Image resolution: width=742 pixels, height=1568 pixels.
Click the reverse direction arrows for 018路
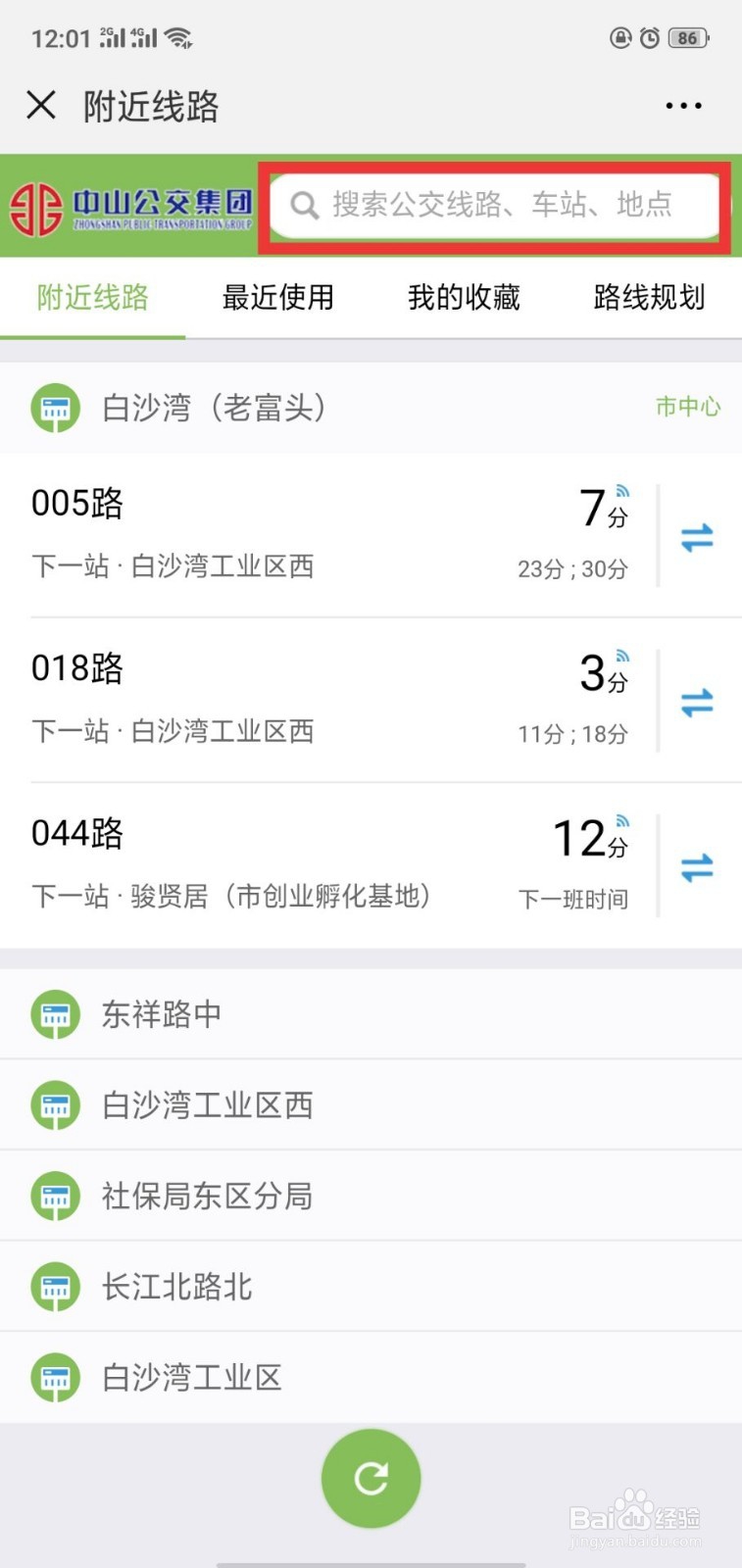click(x=697, y=700)
